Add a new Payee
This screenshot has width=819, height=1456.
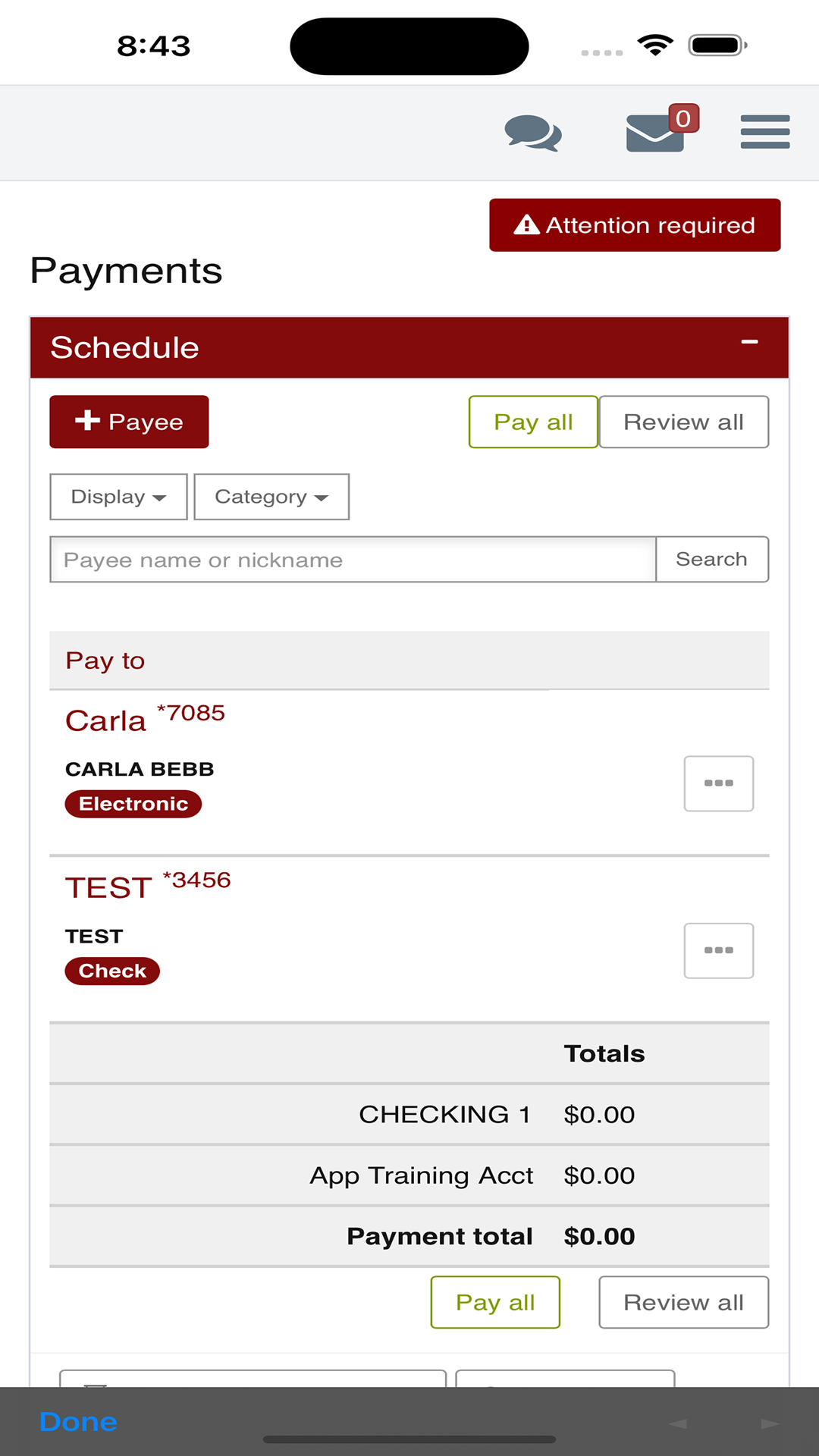click(129, 422)
